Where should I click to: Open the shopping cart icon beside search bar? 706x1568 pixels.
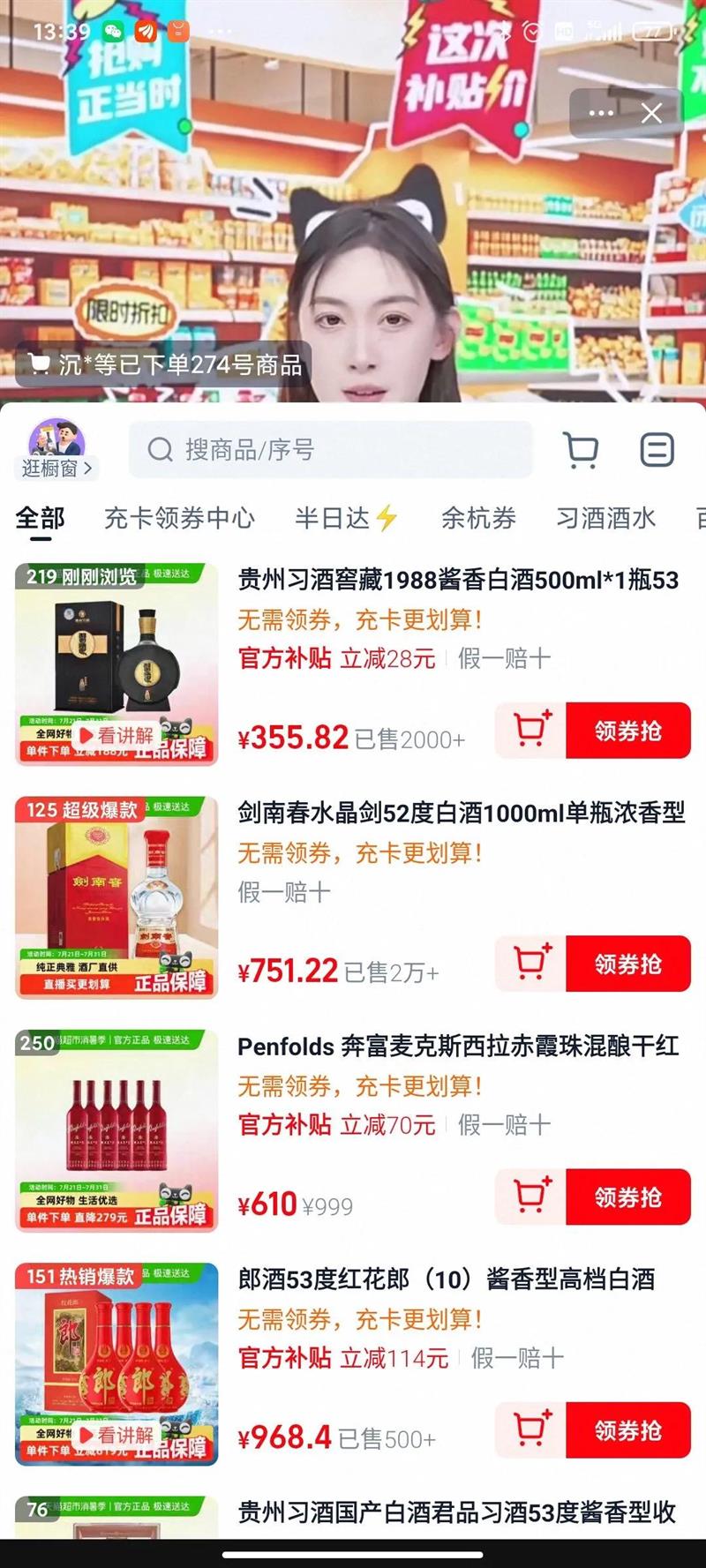pos(582,450)
